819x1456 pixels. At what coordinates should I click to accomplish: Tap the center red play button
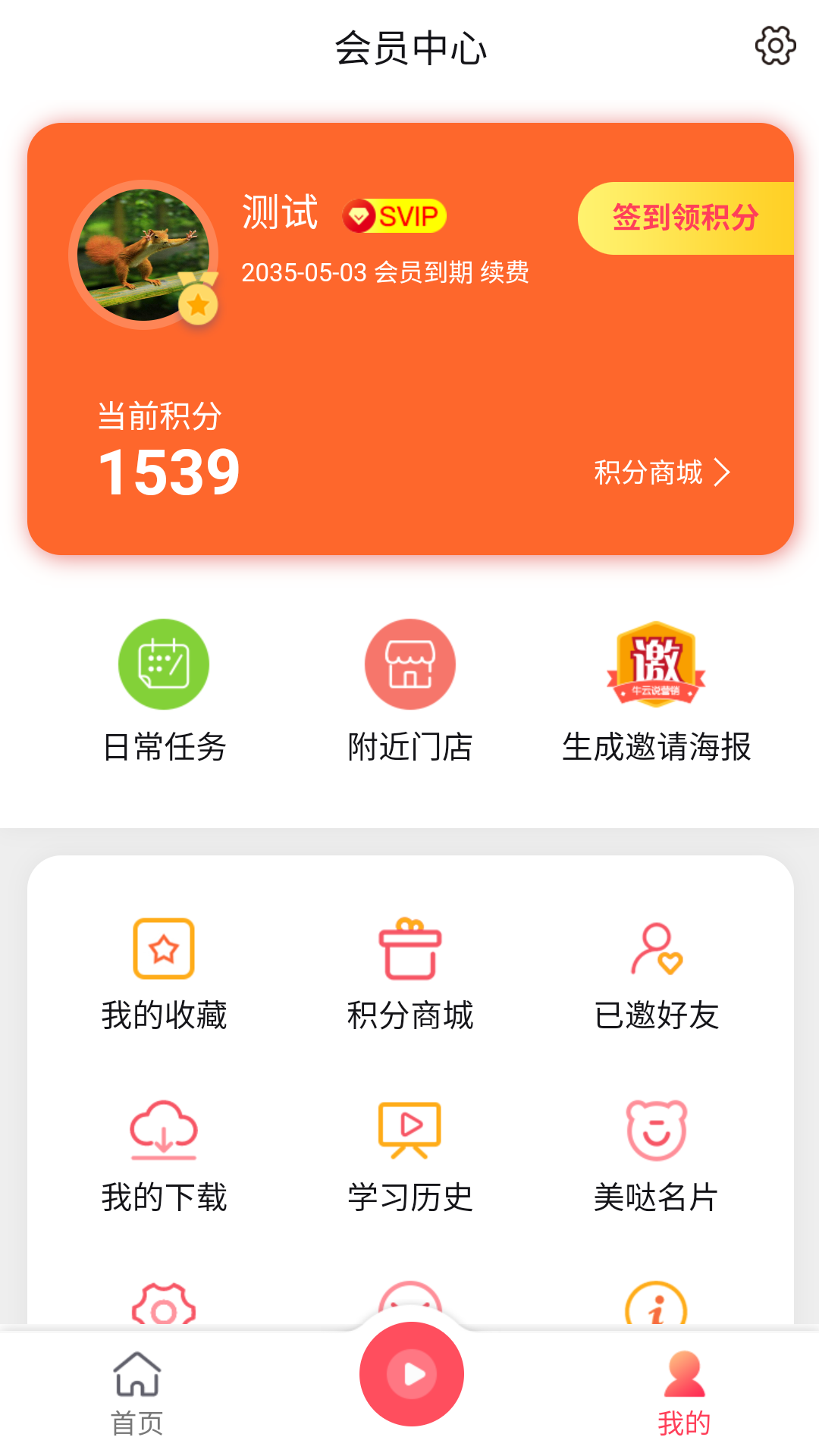411,1373
